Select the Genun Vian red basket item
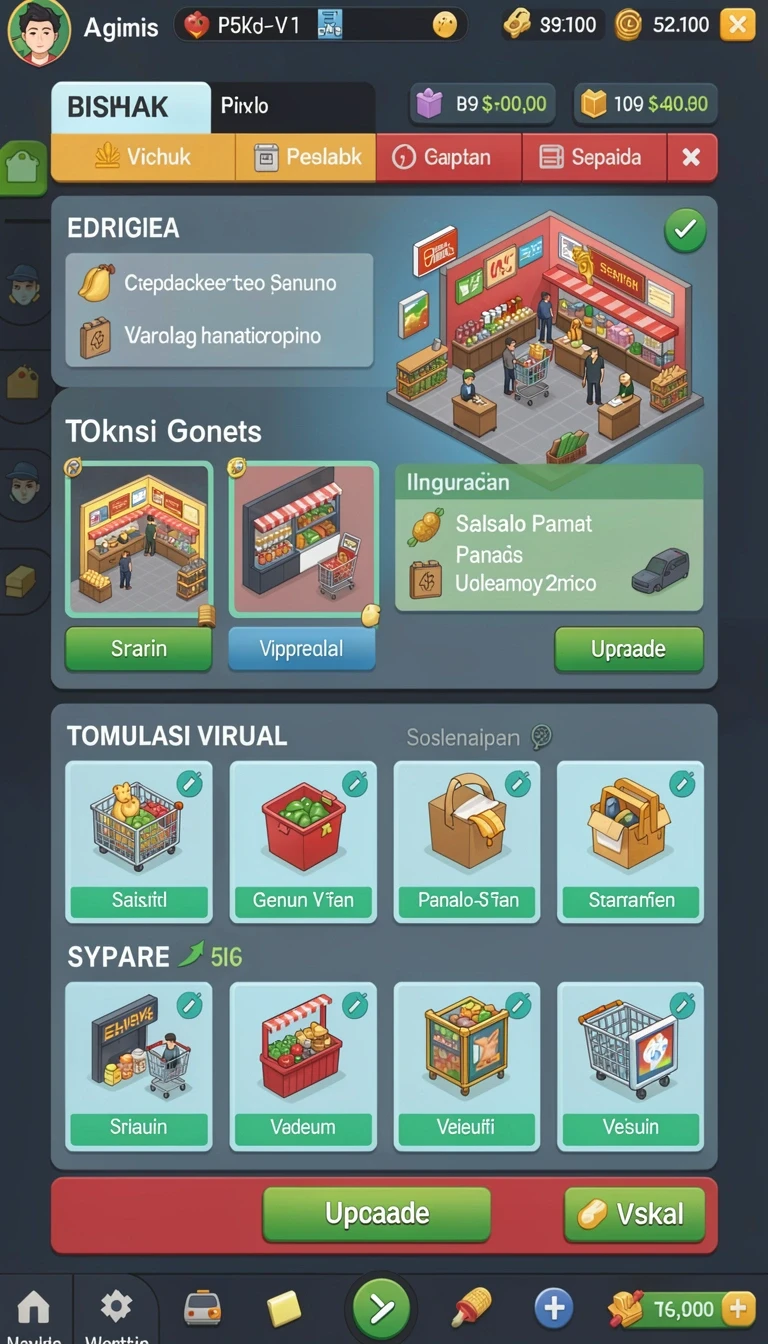This screenshot has height=1344, width=768. pos(303,842)
